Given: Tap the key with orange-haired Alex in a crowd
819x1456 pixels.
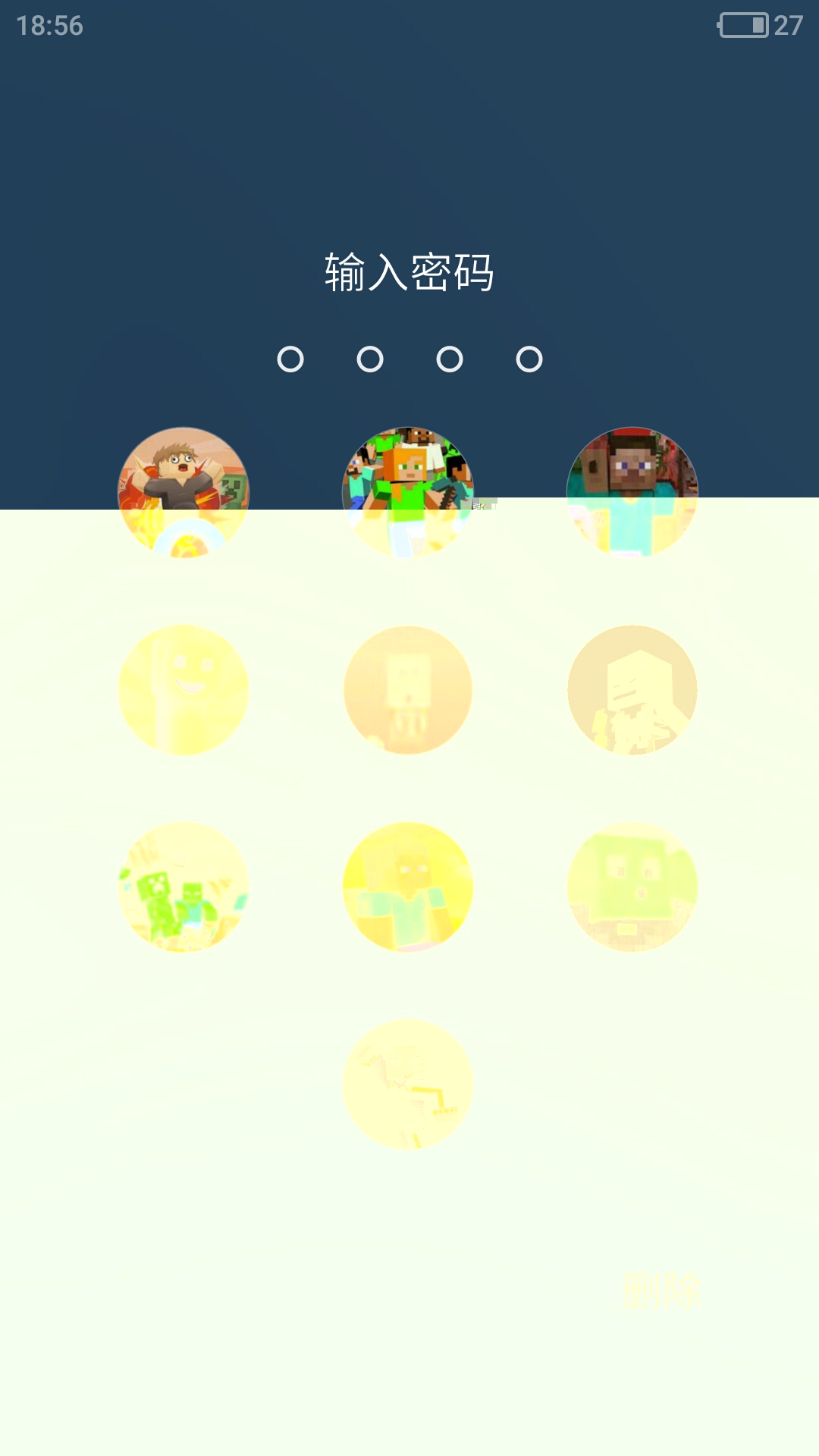Looking at the screenshot, I should 408,493.
